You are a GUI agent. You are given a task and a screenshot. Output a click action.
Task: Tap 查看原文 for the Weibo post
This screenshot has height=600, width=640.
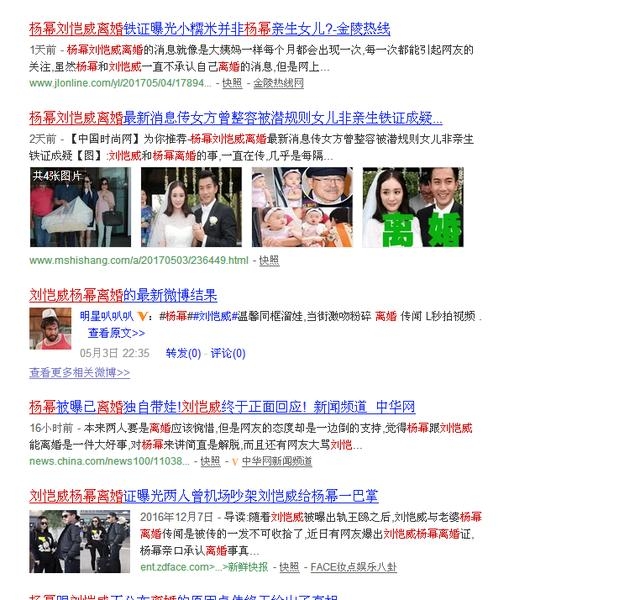pyautogui.click(x=116, y=333)
